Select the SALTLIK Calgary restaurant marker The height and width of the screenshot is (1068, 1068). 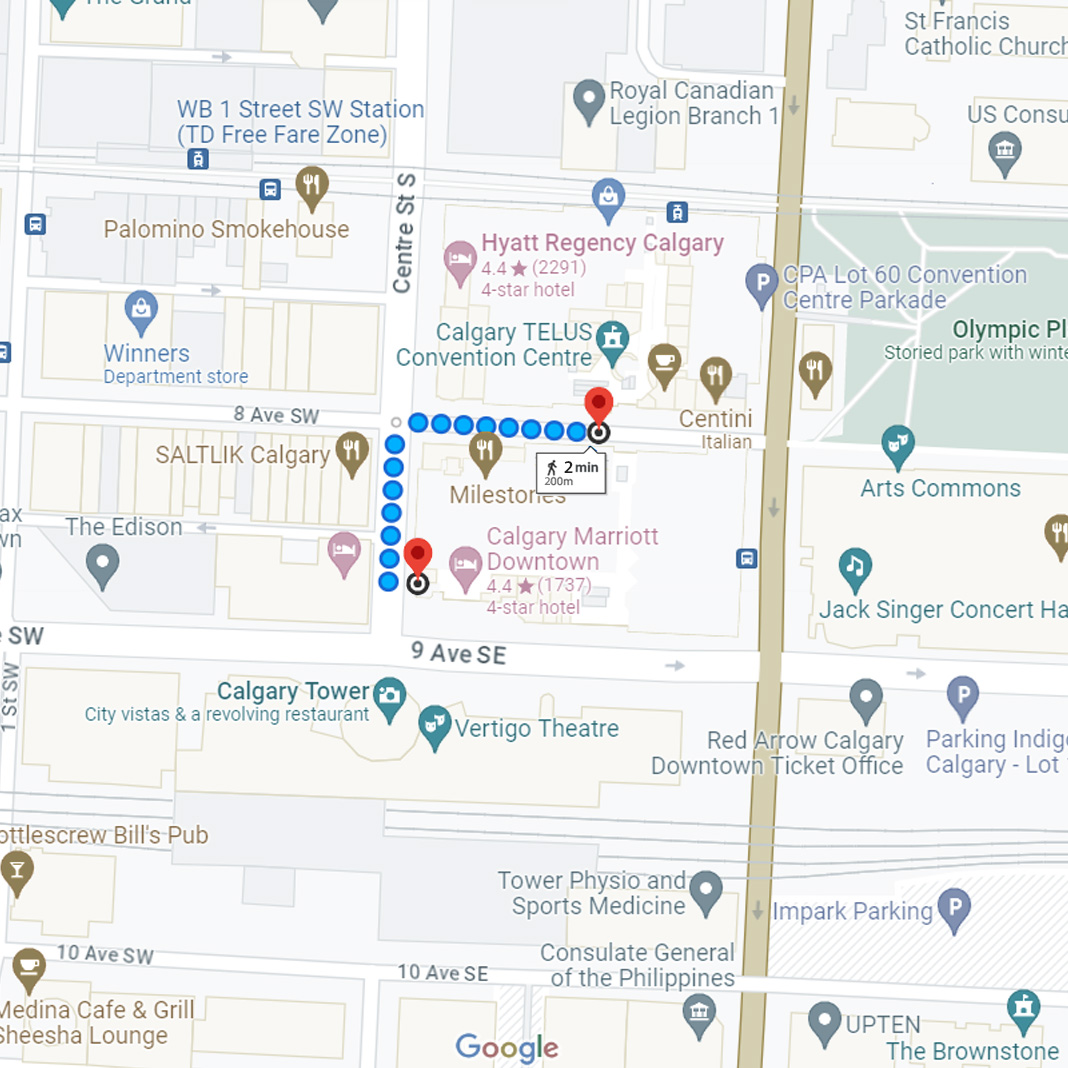[x=351, y=452]
